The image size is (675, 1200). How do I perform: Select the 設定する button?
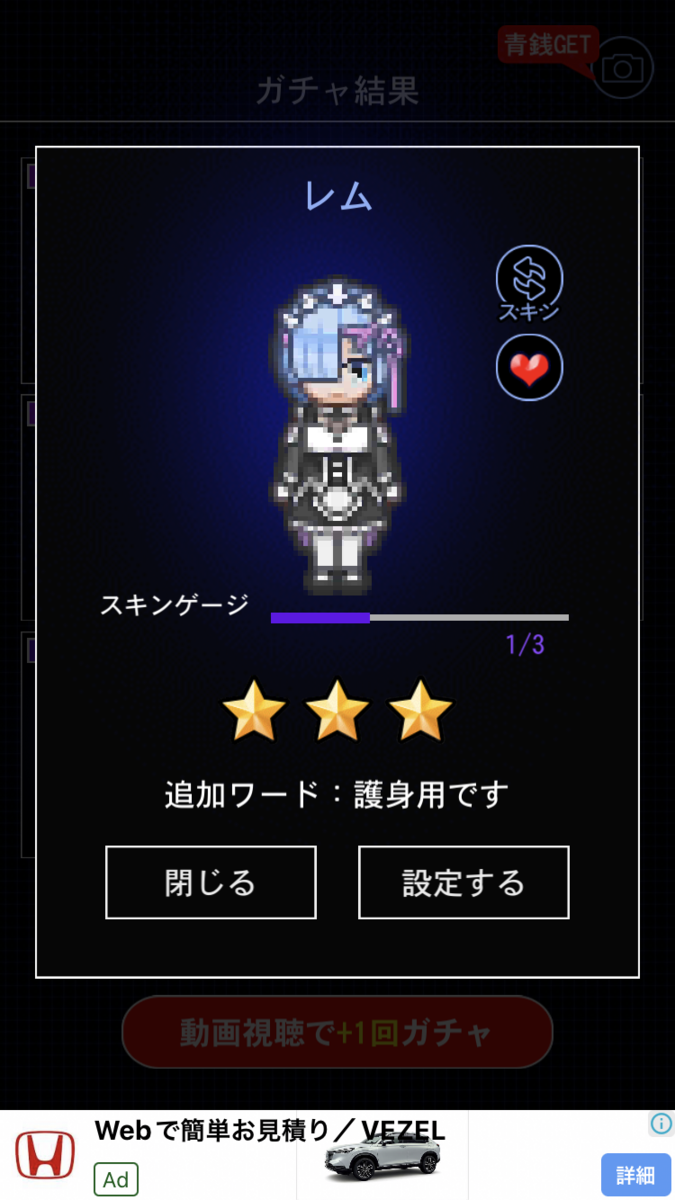(463, 882)
